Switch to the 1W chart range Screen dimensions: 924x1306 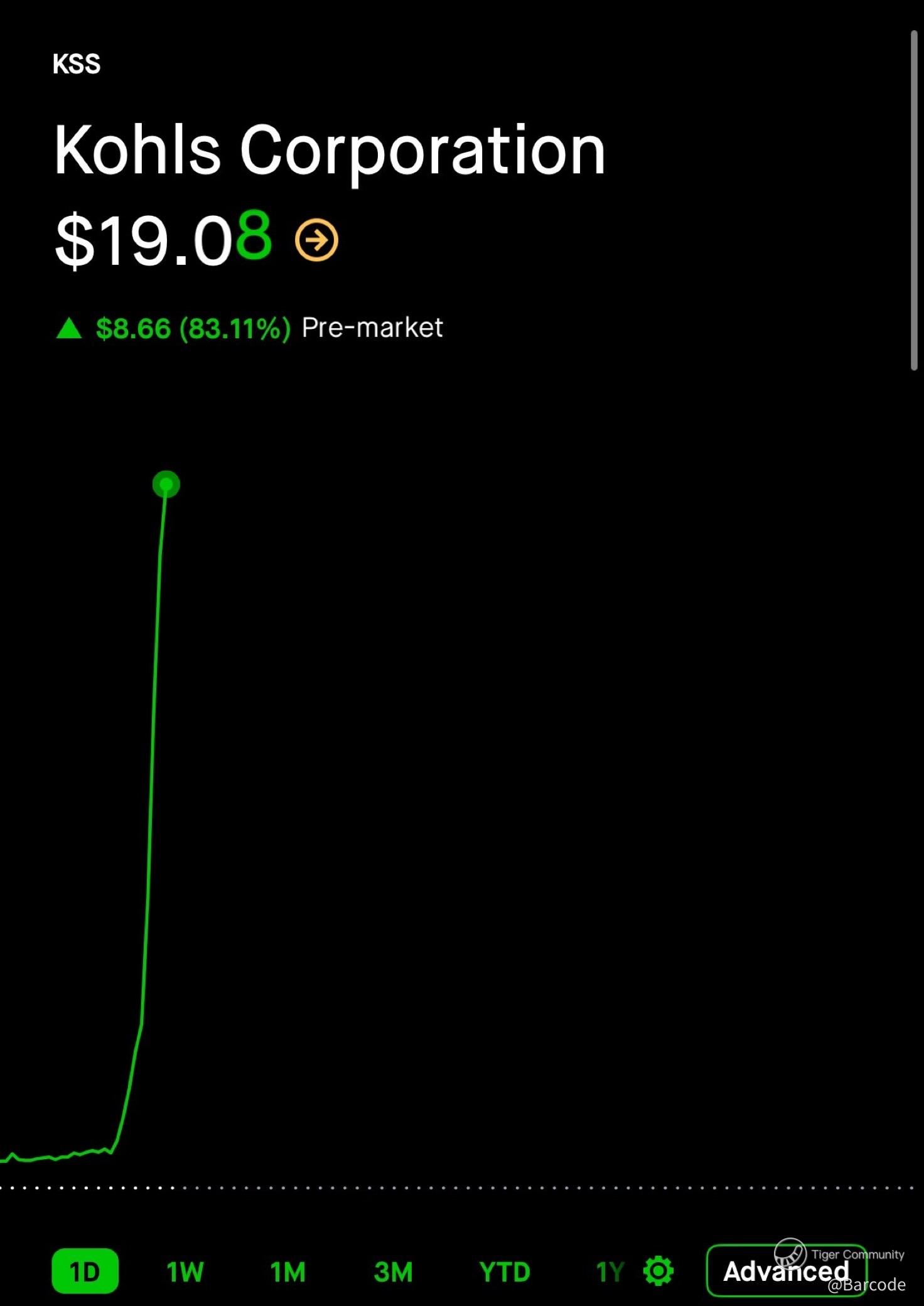click(x=185, y=1272)
